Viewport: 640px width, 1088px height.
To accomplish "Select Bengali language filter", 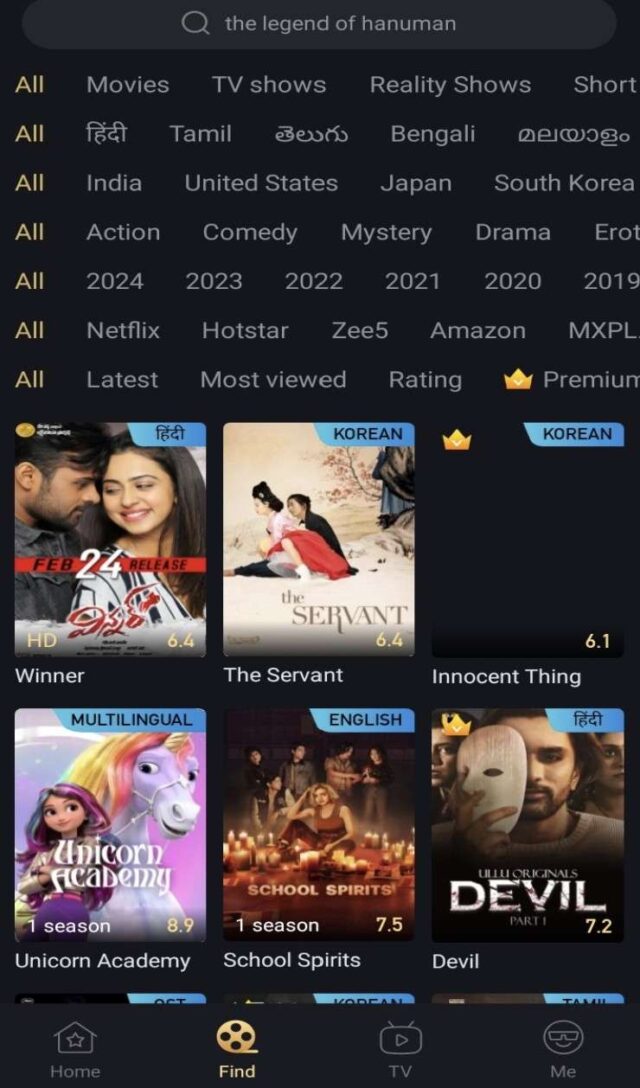I will click(432, 134).
